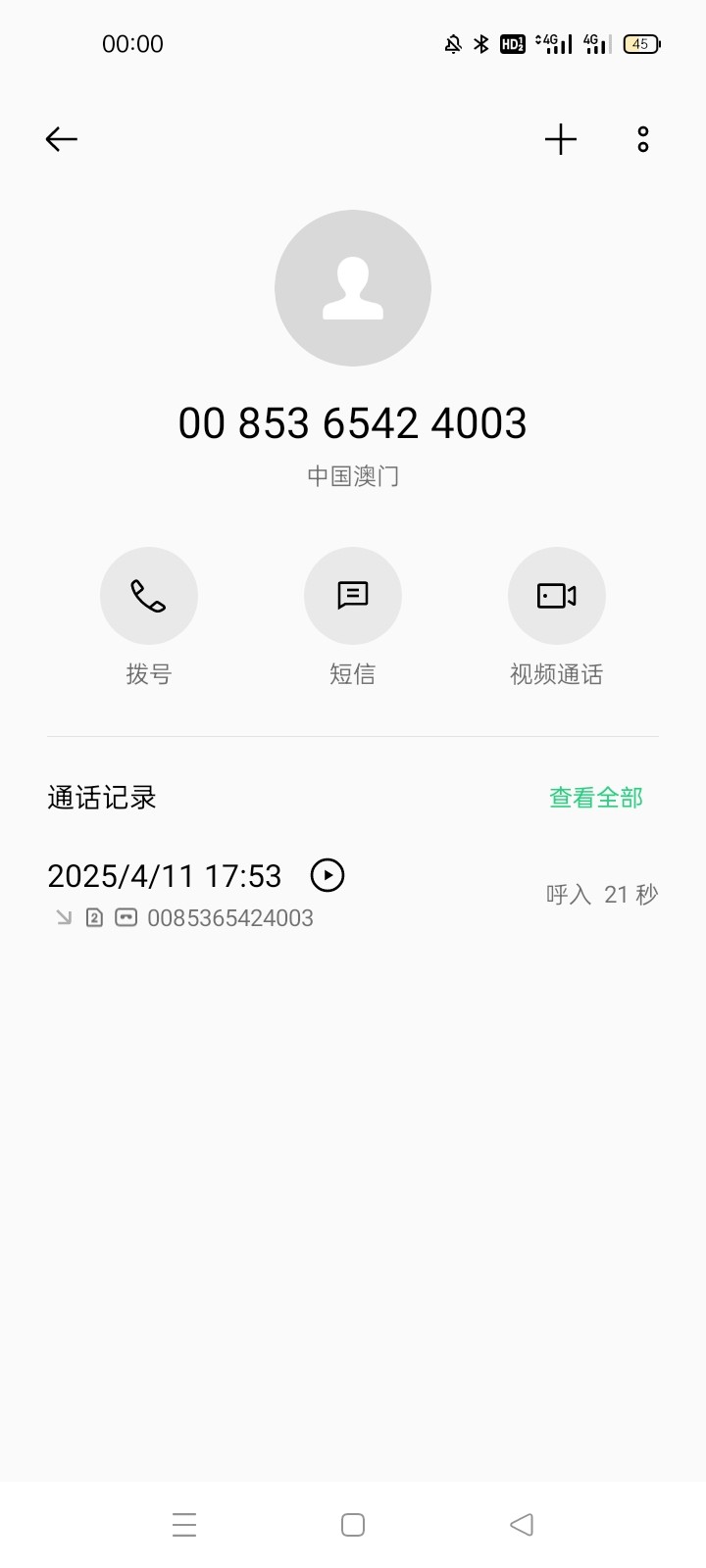Image resolution: width=706 pixels, height=1568 pixels.
Task: Open the three-dot overflow menu
Action: point(643,139)
